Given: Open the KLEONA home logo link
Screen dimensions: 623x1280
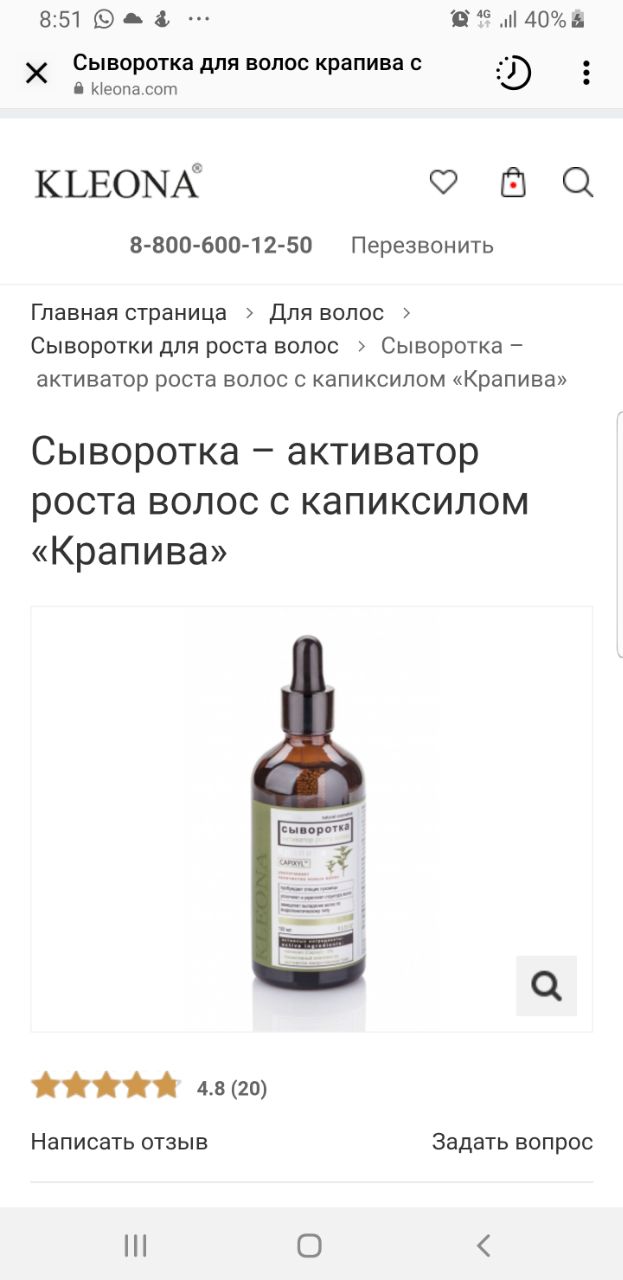Looking at the screenshot, I should coord(118,182).
